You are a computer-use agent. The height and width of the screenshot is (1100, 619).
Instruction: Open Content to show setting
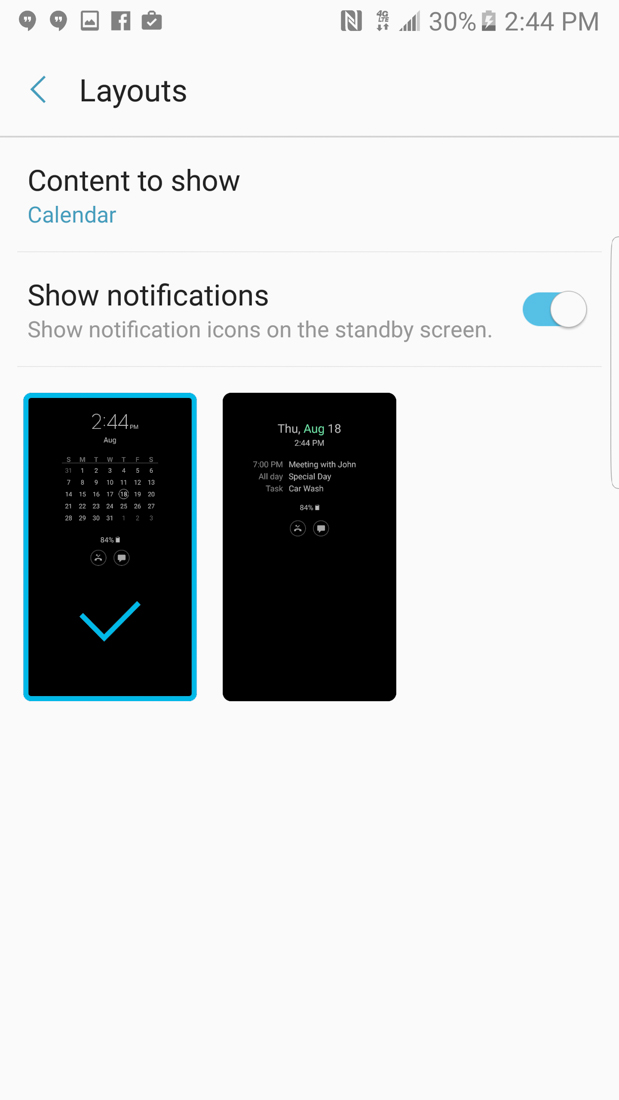[x=134, y=196]
